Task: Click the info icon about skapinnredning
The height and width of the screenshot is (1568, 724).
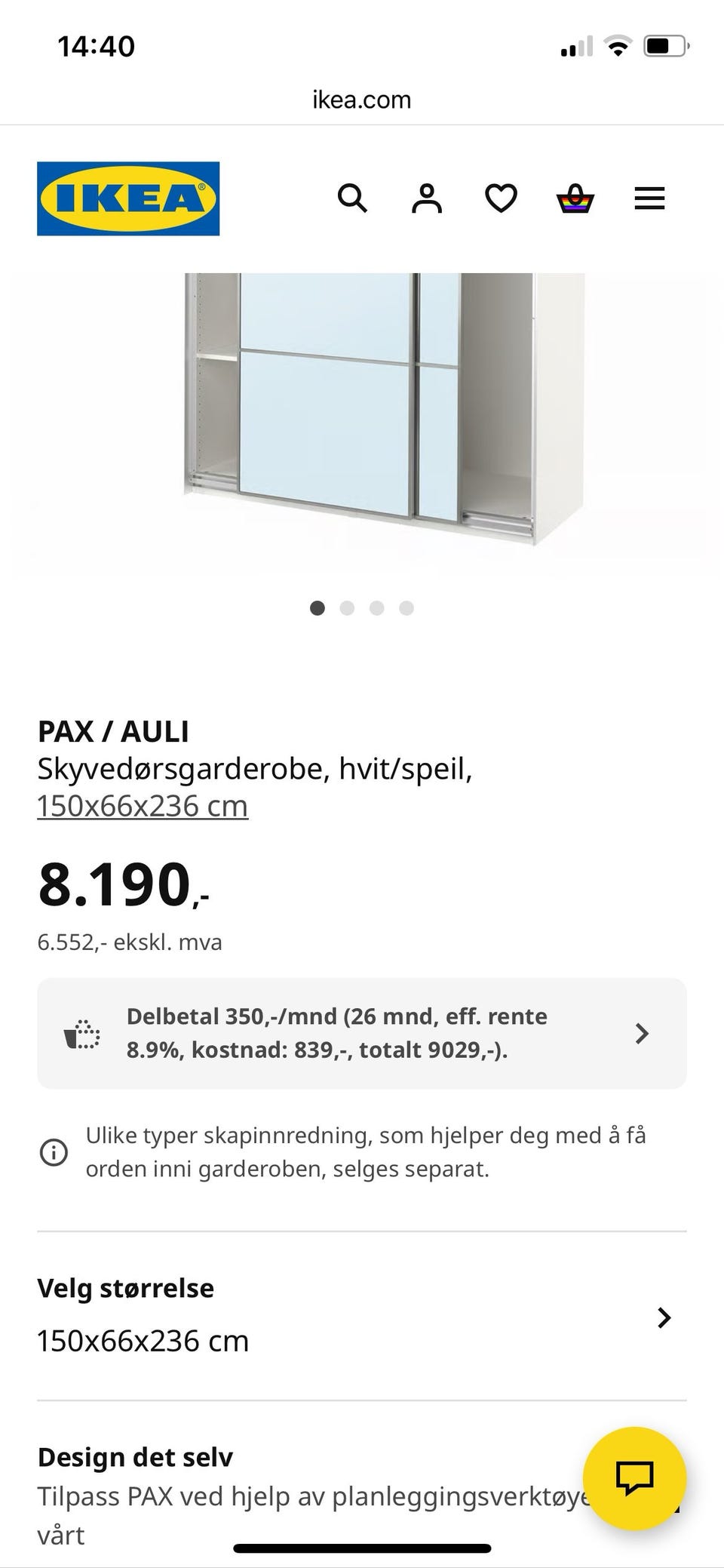Action: [53, 1153]
